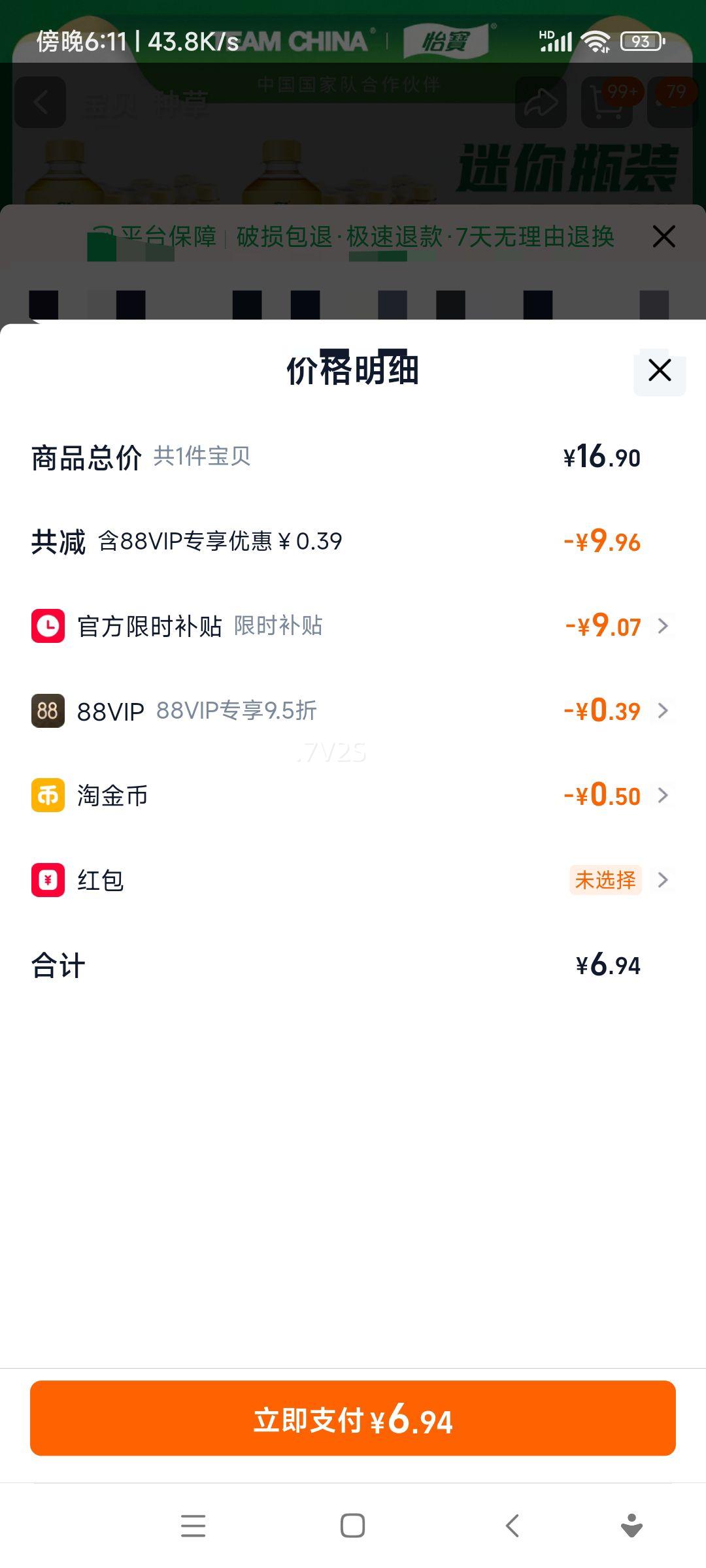This screenshot has width=706, height=1568.
Task: Open the 淘金币 deduction row
Action: [x=353, y=796]
